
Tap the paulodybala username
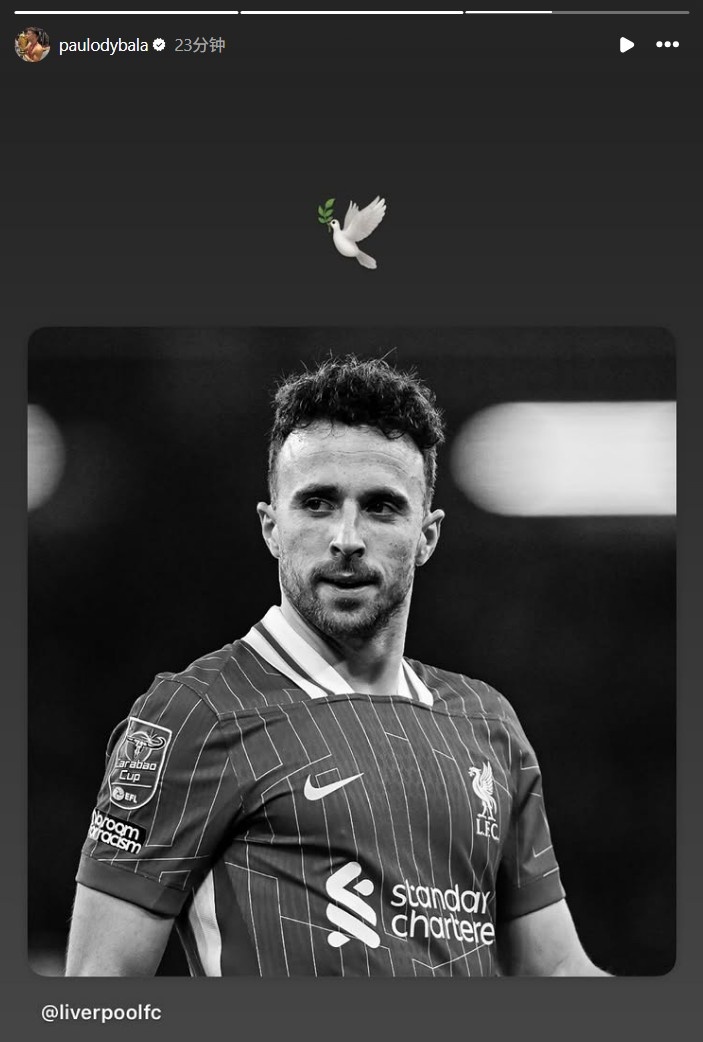coord(103,45)
